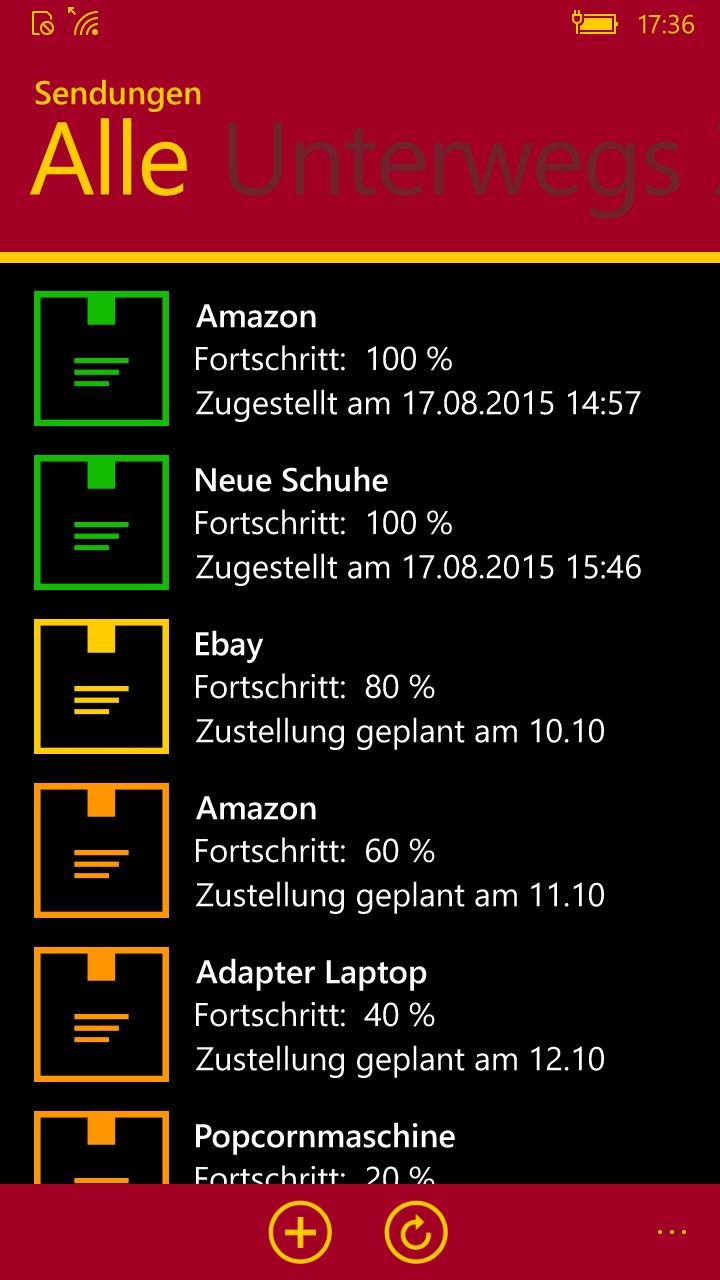Add a new shipment with plus button
This screenshot has height=1280, width=720.
click(300, 1232)
